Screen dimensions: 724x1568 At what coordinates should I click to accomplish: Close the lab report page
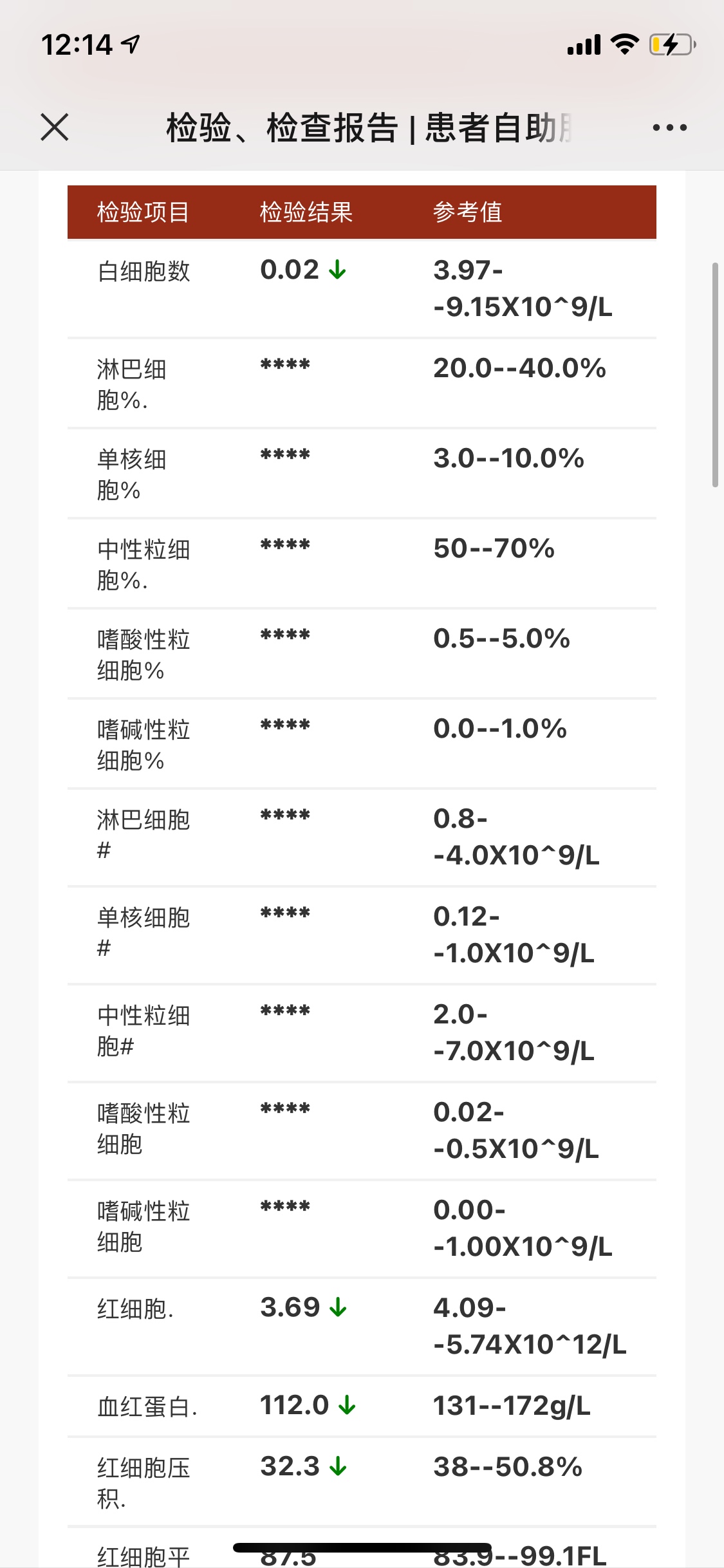click(55, 127)
